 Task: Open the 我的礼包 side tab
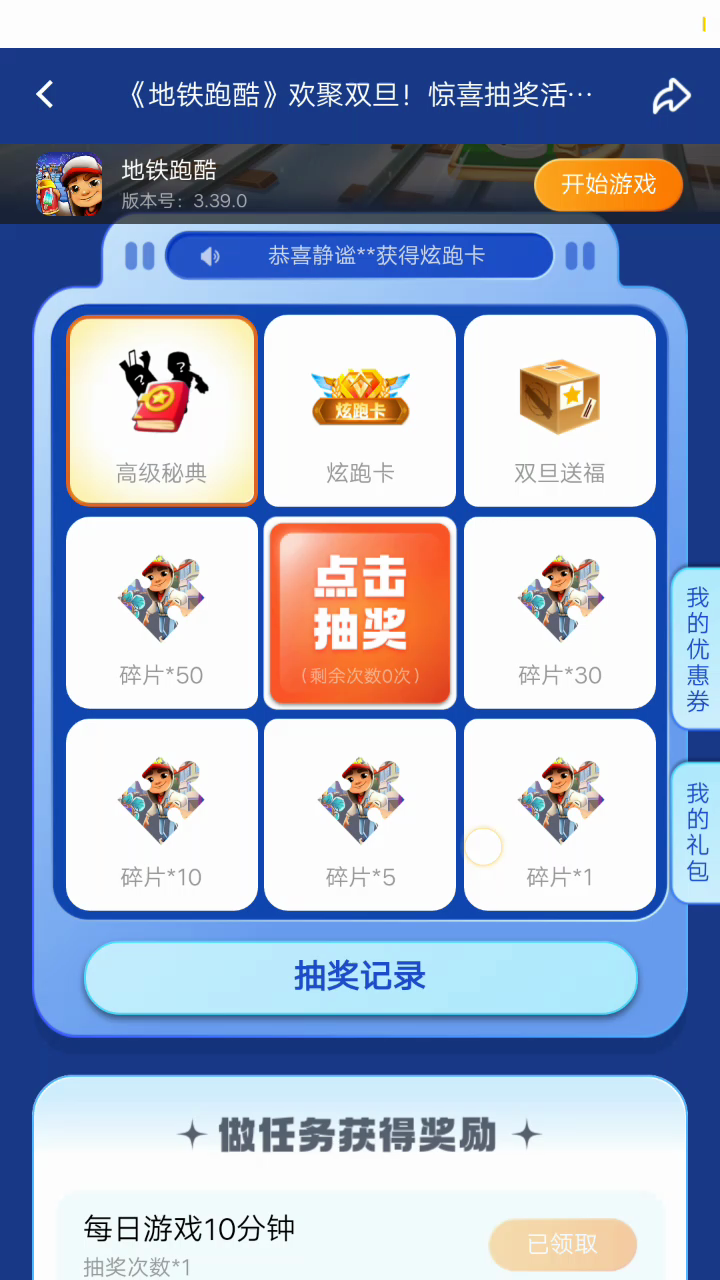click(x=697, y=832)
